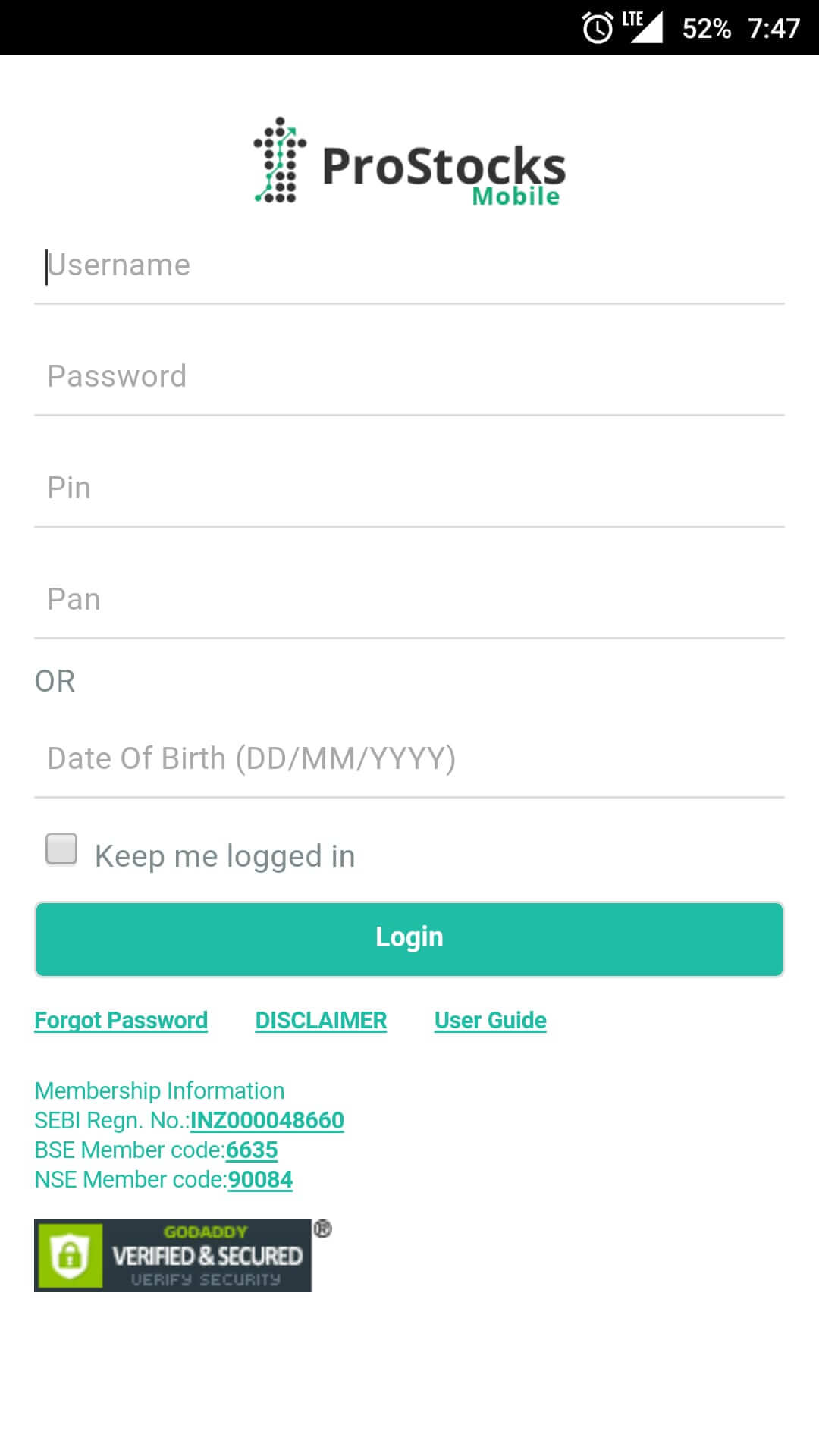Open the User Guide link
Viewport: 819px width, 1456px height.
(490, 1021)
